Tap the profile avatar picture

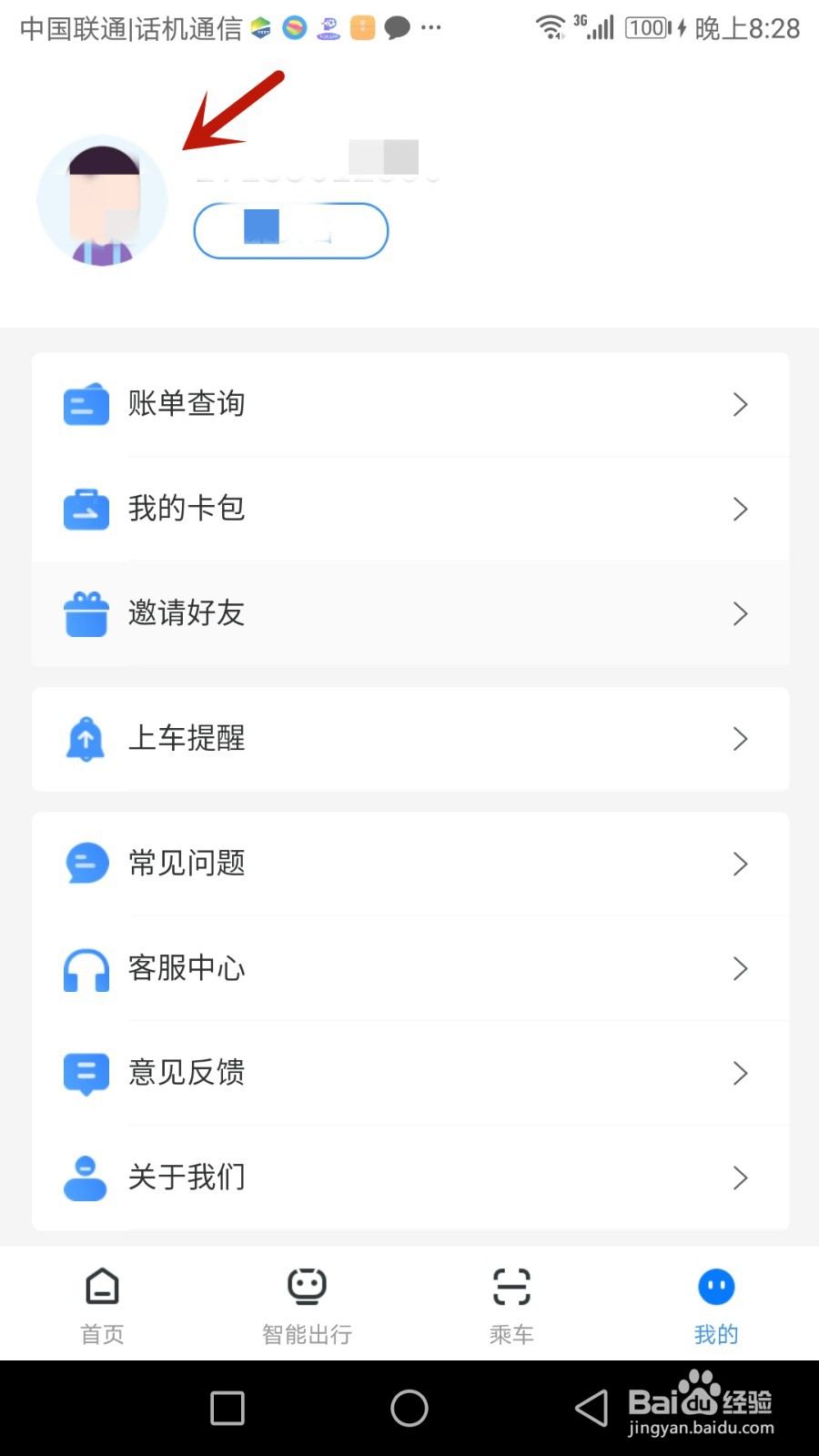click(x=102, y=201)
